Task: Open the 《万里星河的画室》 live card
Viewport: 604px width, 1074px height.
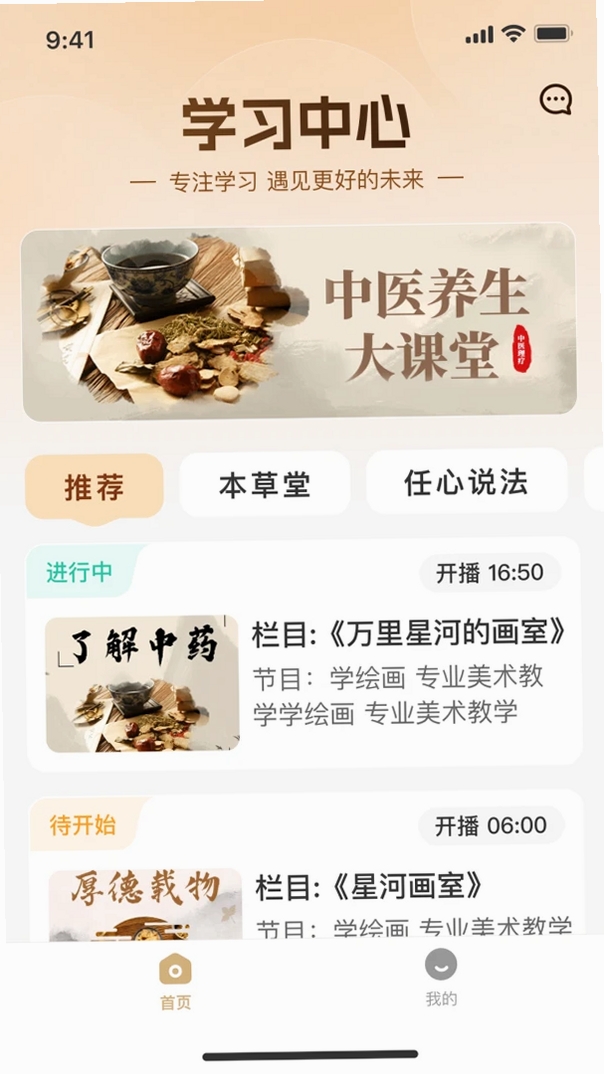Action: point(304,654)
